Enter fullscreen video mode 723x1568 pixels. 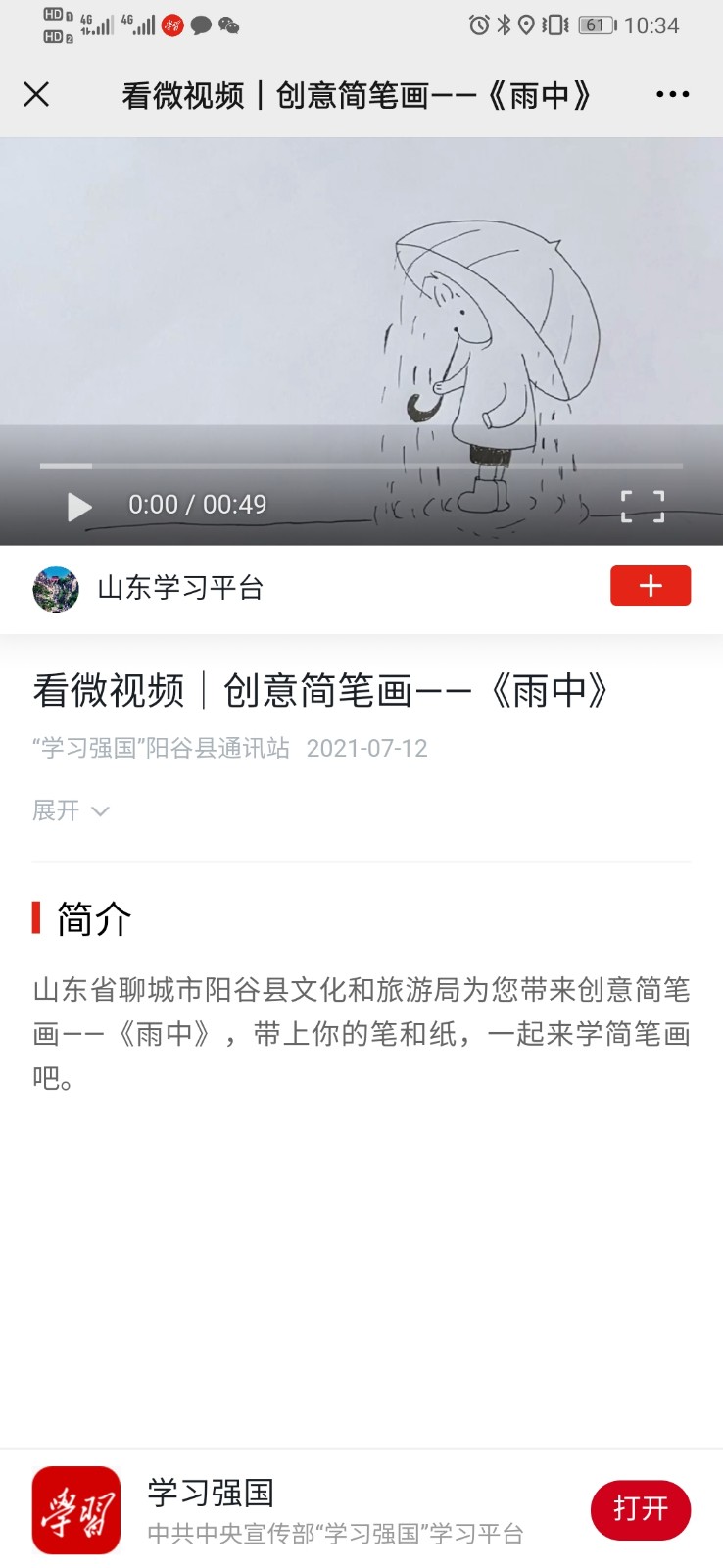[x=643, y=506]
